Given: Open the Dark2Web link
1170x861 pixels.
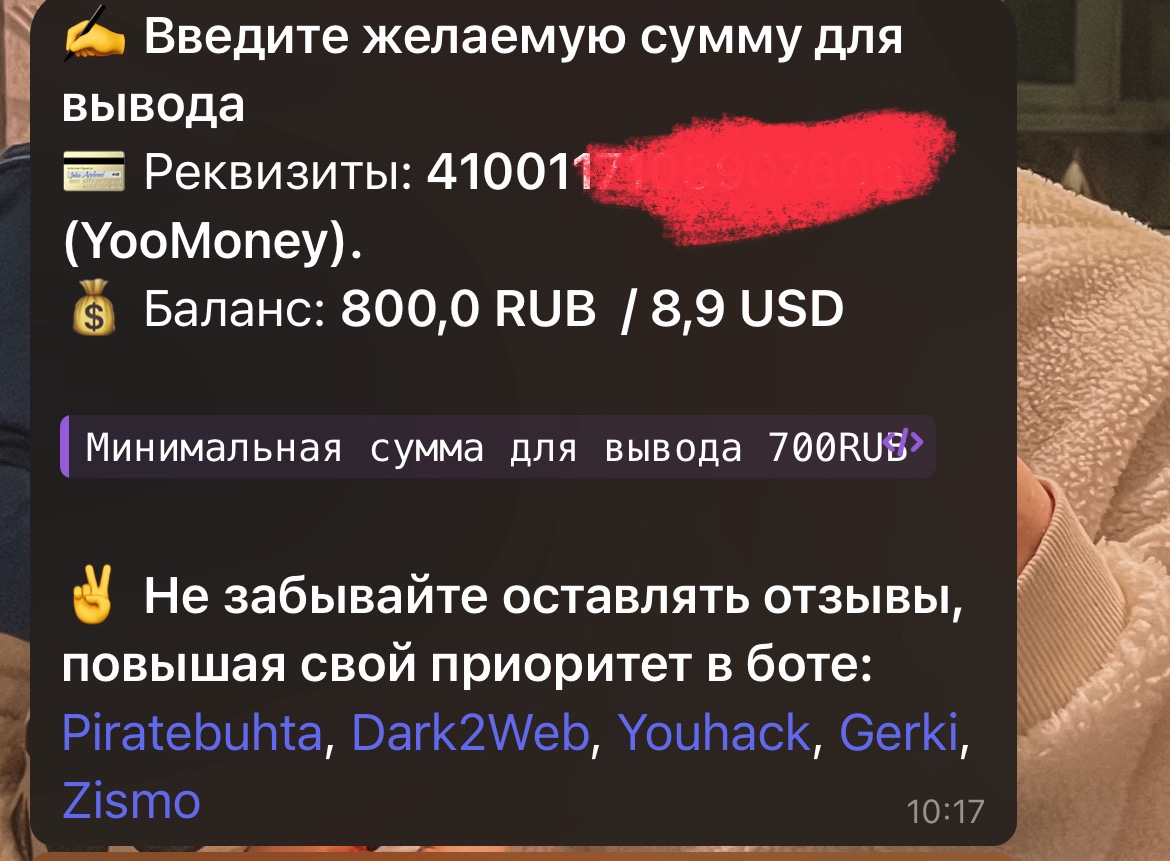Looking at the screenshot, I should point(470,735).
